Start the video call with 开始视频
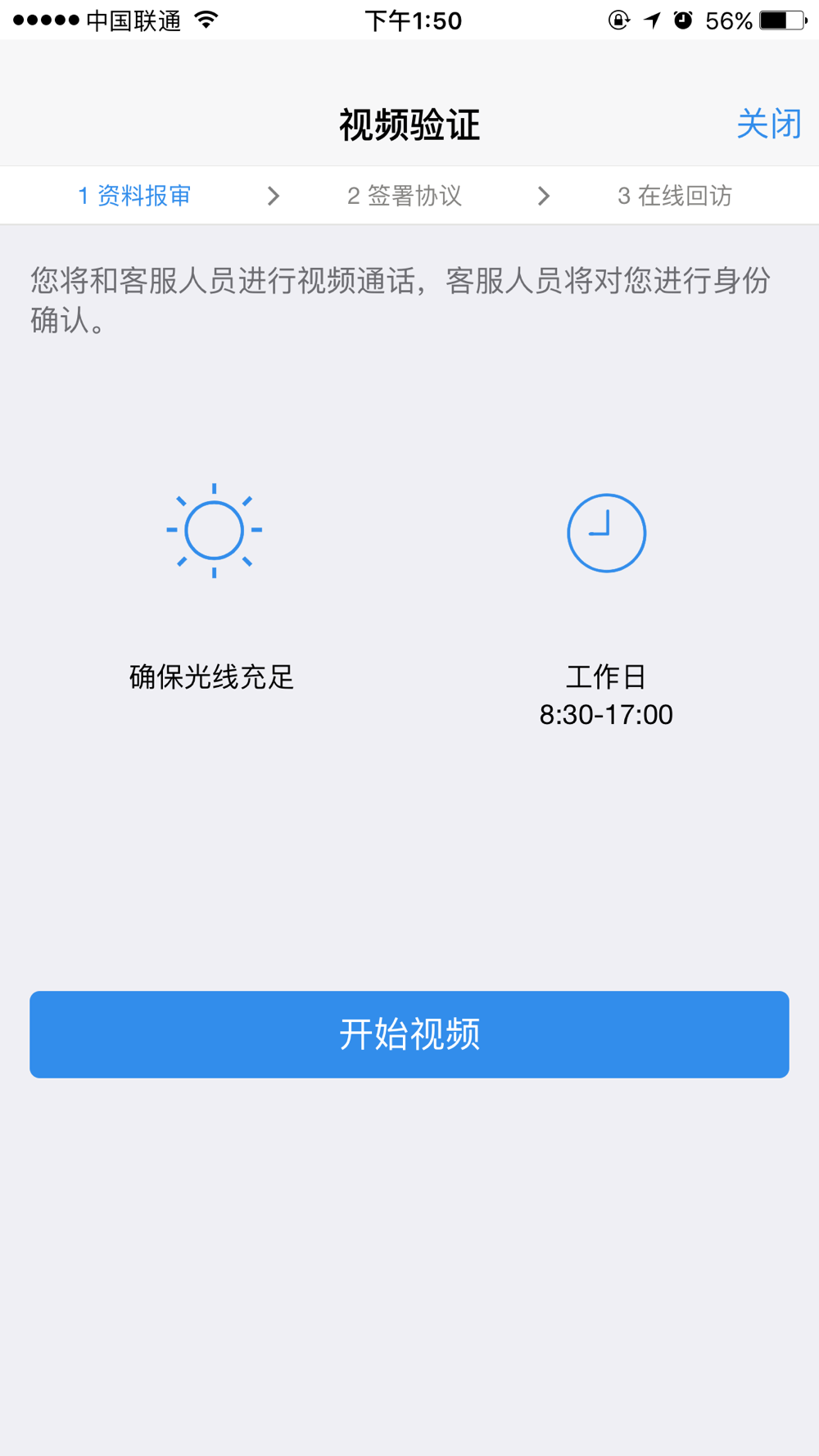819x1456 pixels. [409, 1034]
